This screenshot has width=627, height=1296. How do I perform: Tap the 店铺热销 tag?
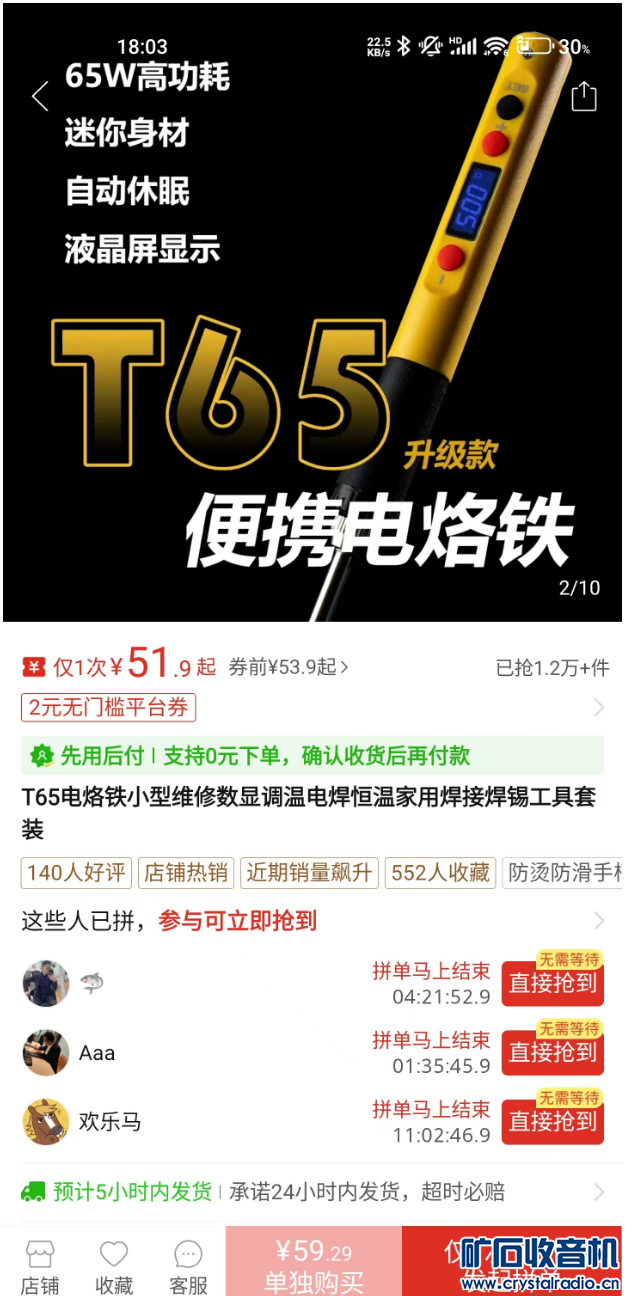pyautogui.click(x=185, y=873)
